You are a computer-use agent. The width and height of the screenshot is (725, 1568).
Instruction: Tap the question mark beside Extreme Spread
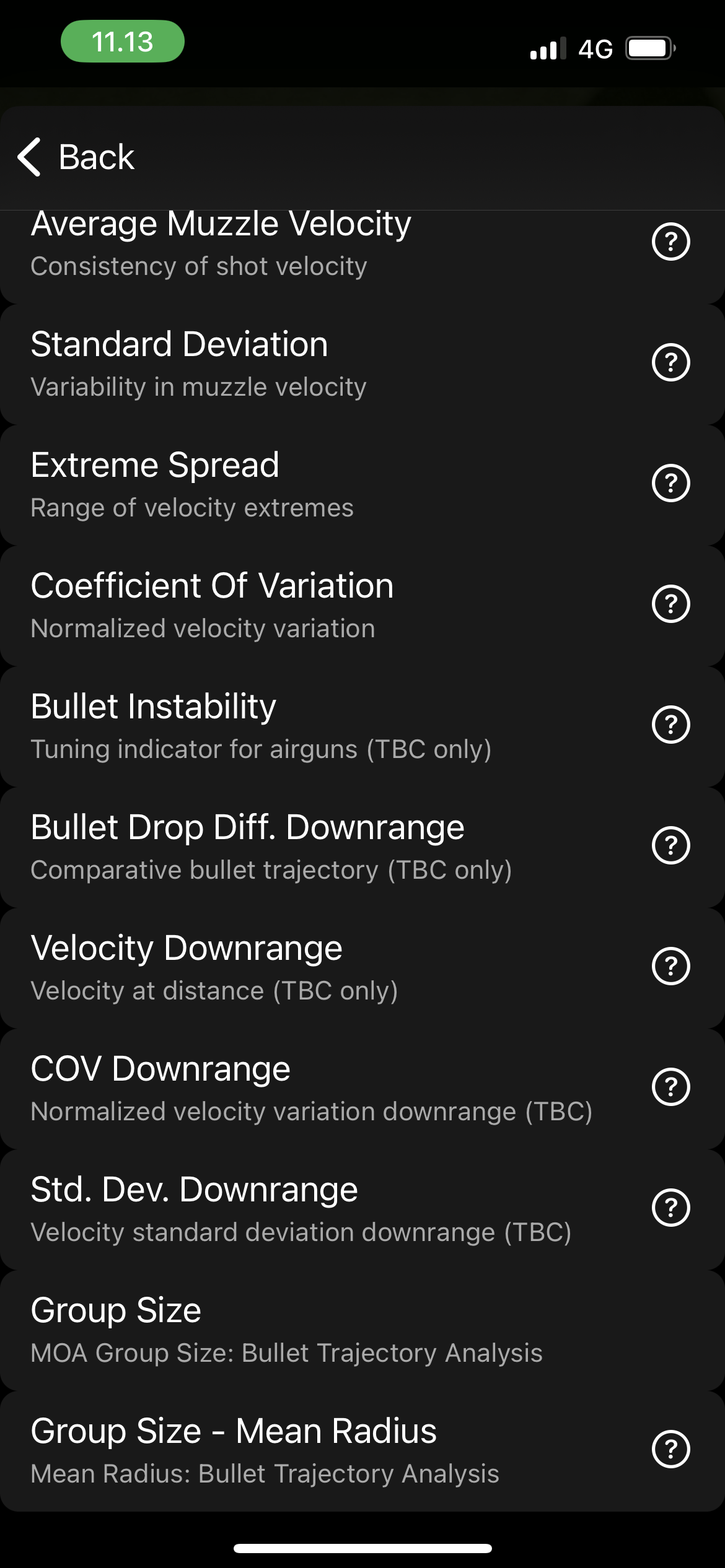[x=670, y=483]
